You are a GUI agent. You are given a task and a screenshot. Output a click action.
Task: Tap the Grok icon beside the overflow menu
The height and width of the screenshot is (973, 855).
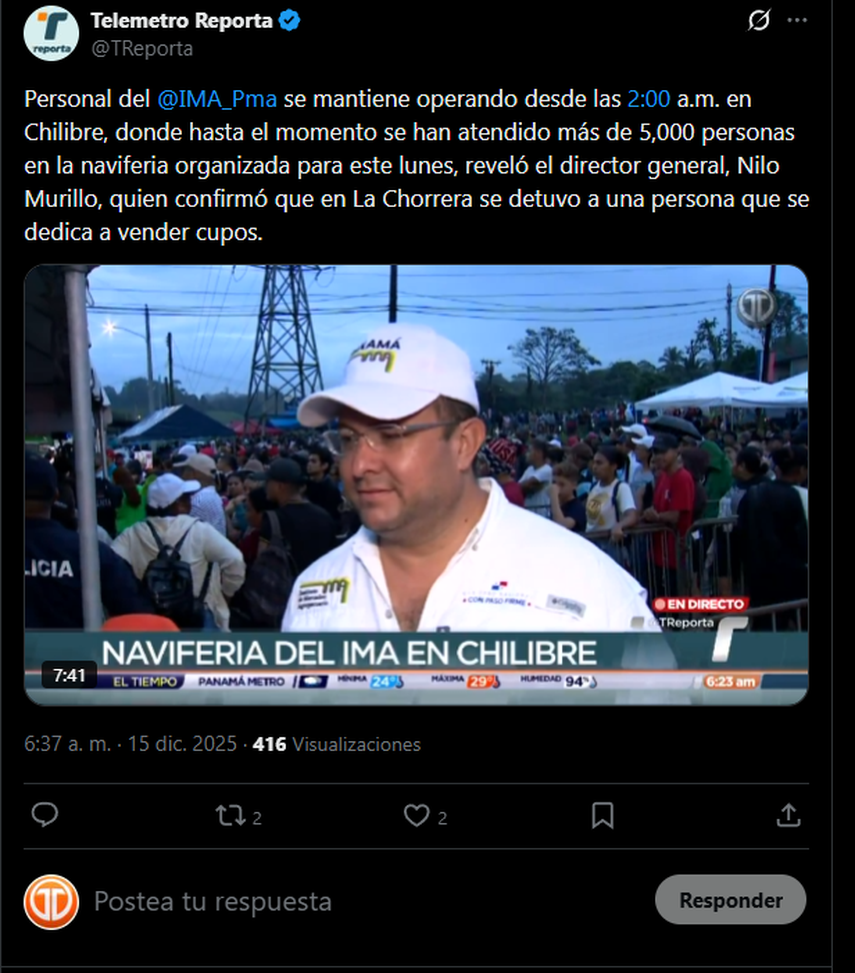point(760,20)
